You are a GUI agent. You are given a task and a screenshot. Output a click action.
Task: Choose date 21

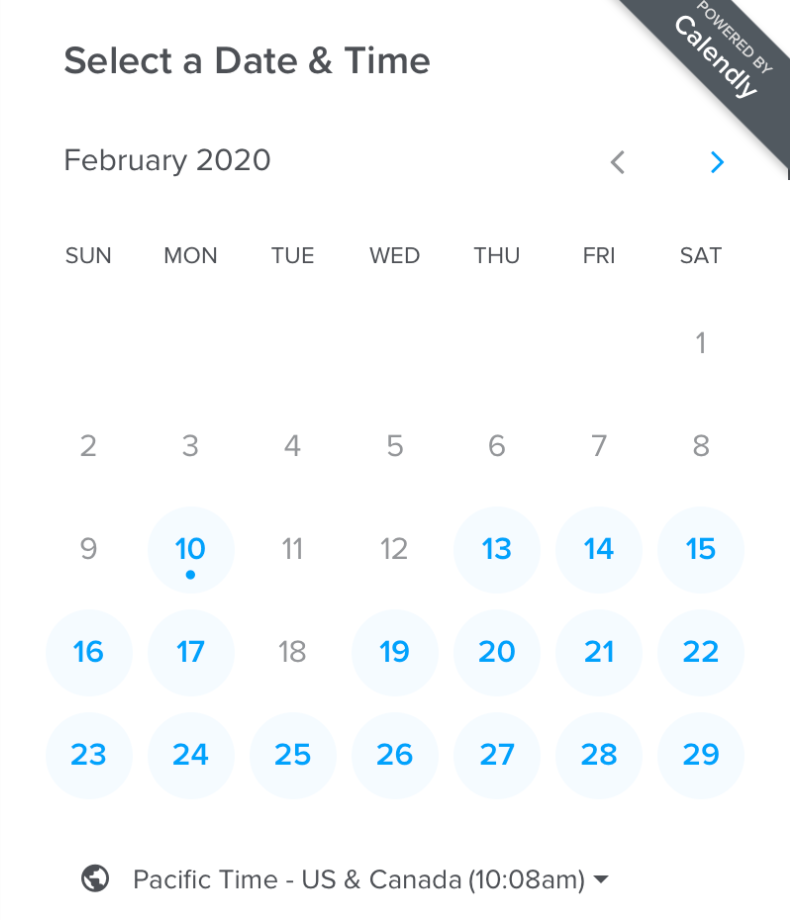[x=598, y=652]
